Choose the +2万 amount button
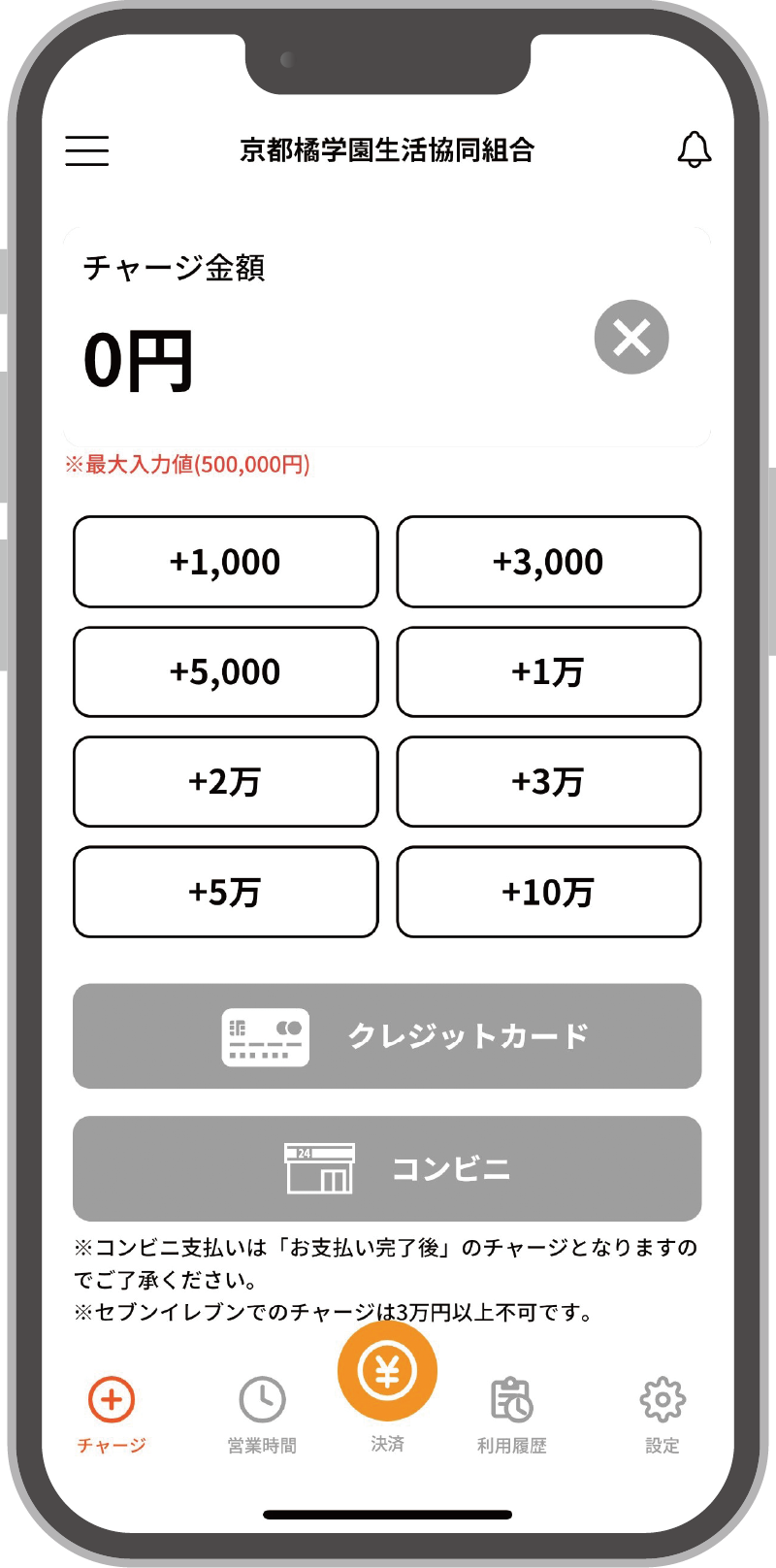Screen dimensions: 776x1568 pos(225,781)
